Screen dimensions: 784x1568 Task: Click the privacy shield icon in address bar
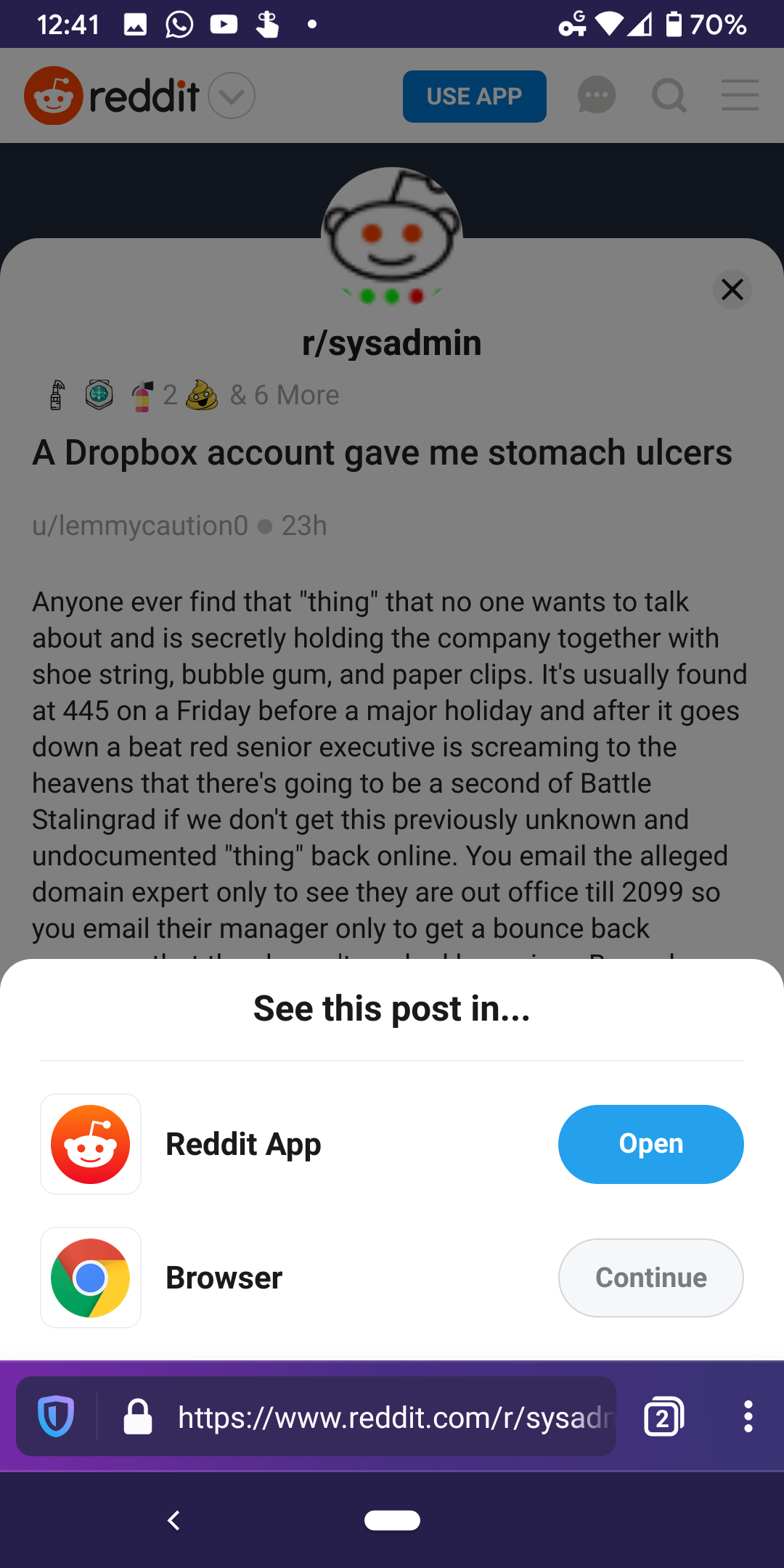(x=56, y=1416)
